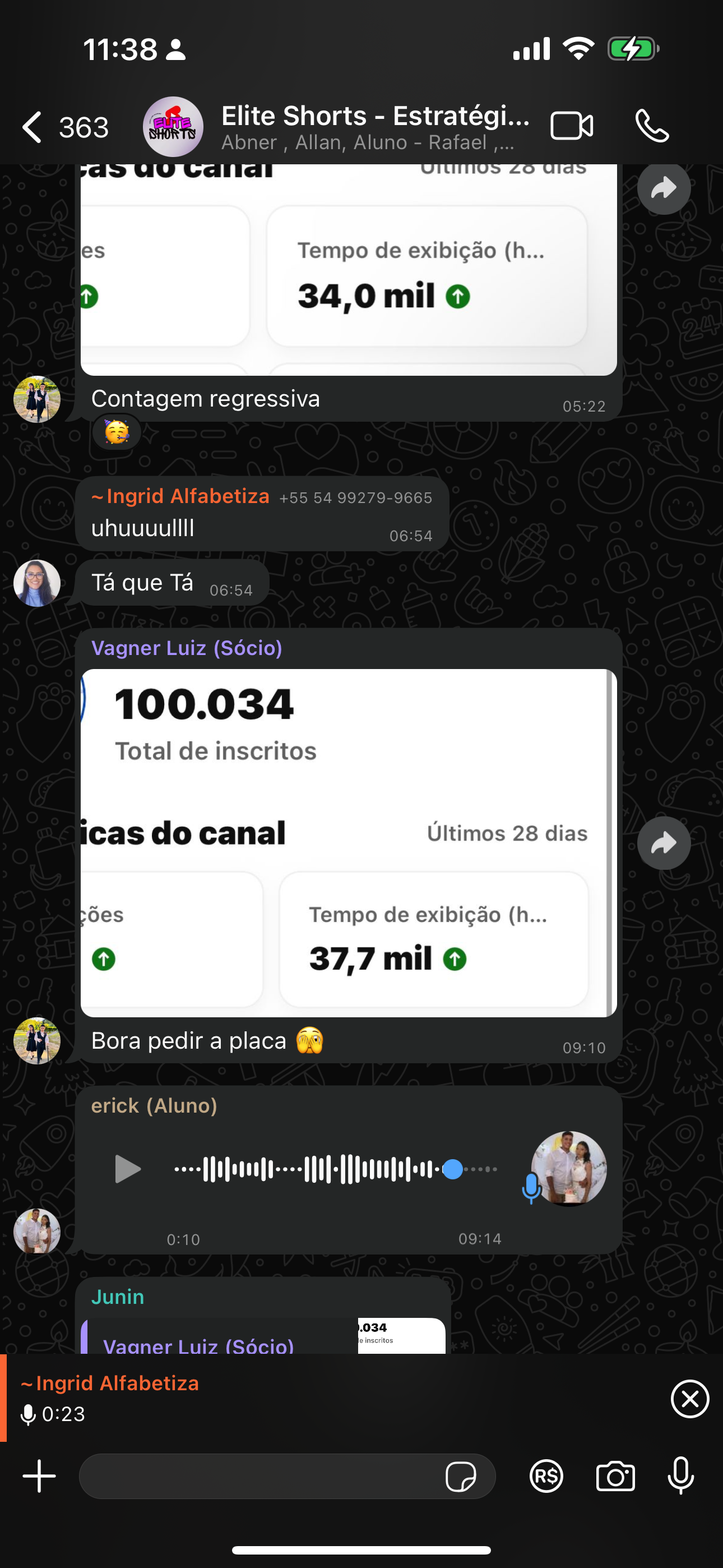Viewport: 723px width, 1568px height.
Task: Forward the 100.034 subscribers image
Action: tap(664, 843)
